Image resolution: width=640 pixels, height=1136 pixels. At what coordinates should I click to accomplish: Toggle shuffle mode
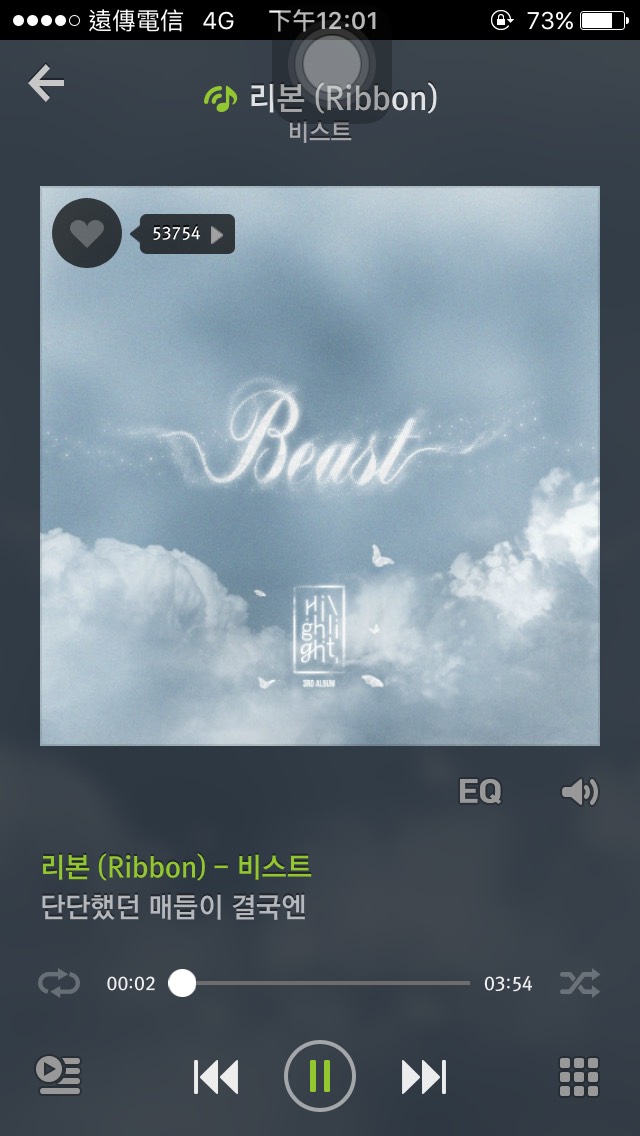click(x=579, y=983)
